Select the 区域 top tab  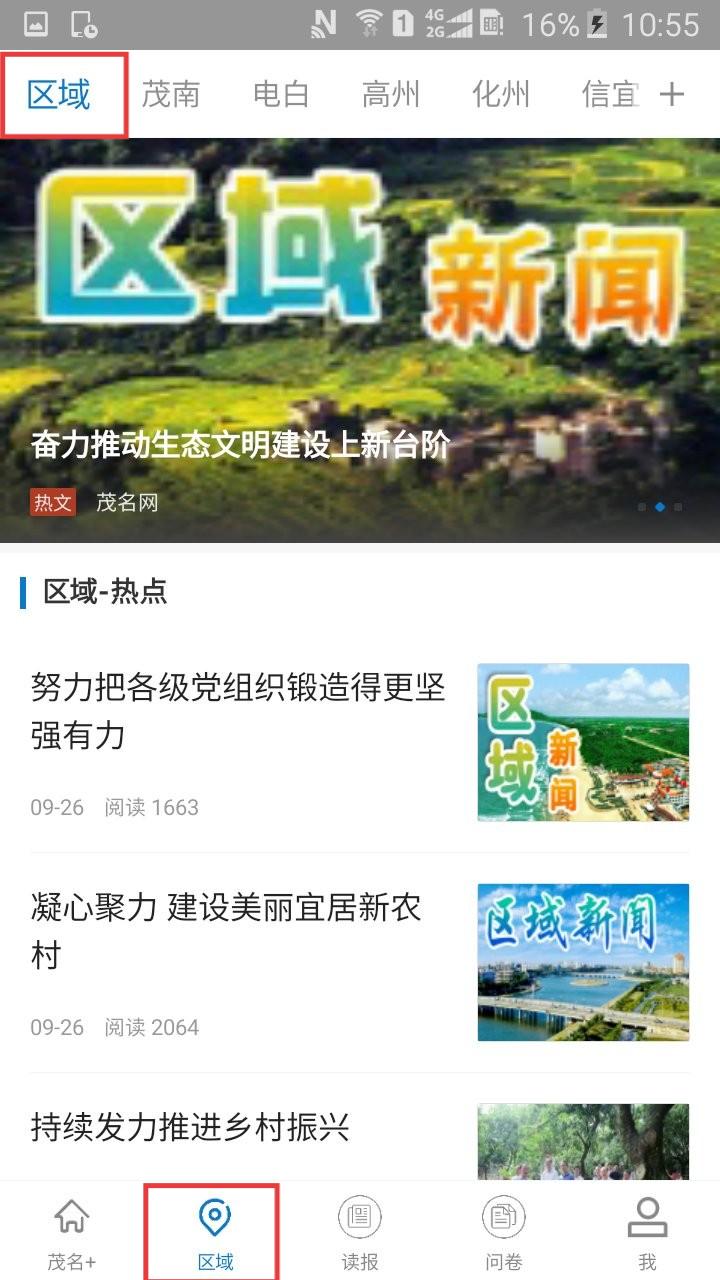coord(59,95)
